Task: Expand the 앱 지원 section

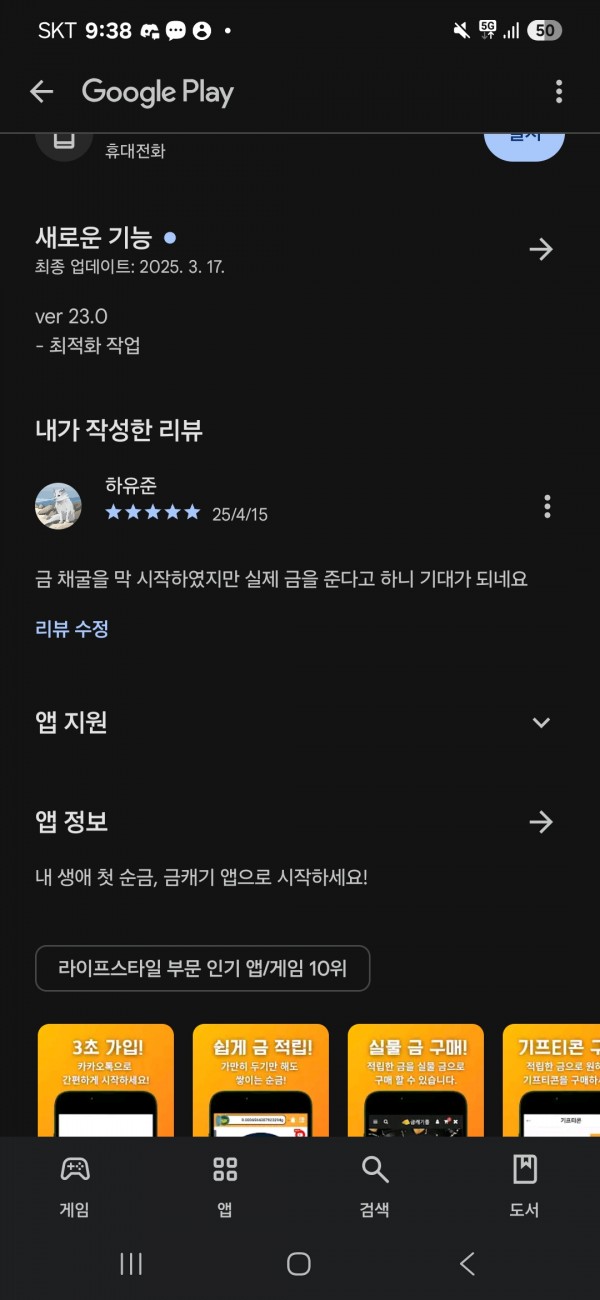Action: click(541, 722)
